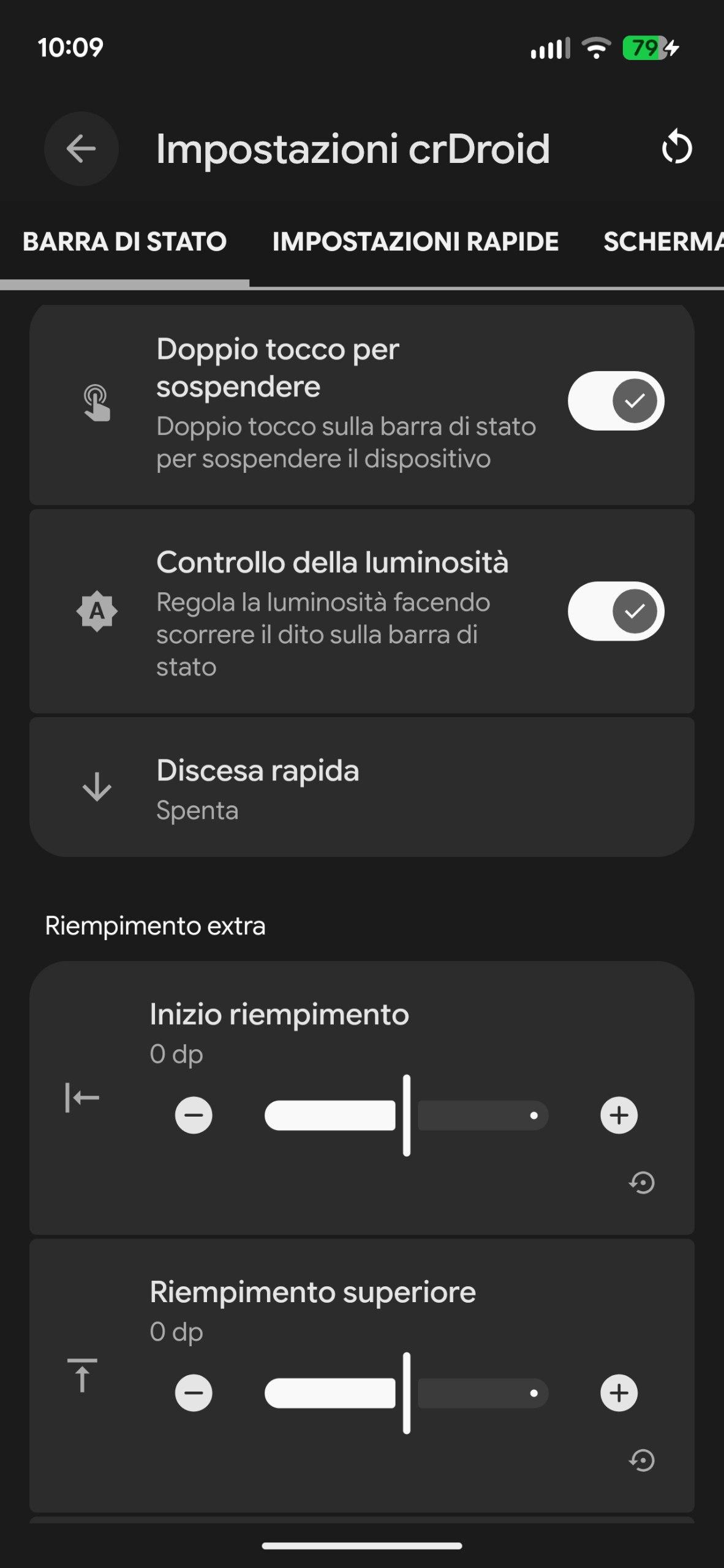Reset Inizio riempimento to its default
724x1568 pixels.
point(642,1182)
